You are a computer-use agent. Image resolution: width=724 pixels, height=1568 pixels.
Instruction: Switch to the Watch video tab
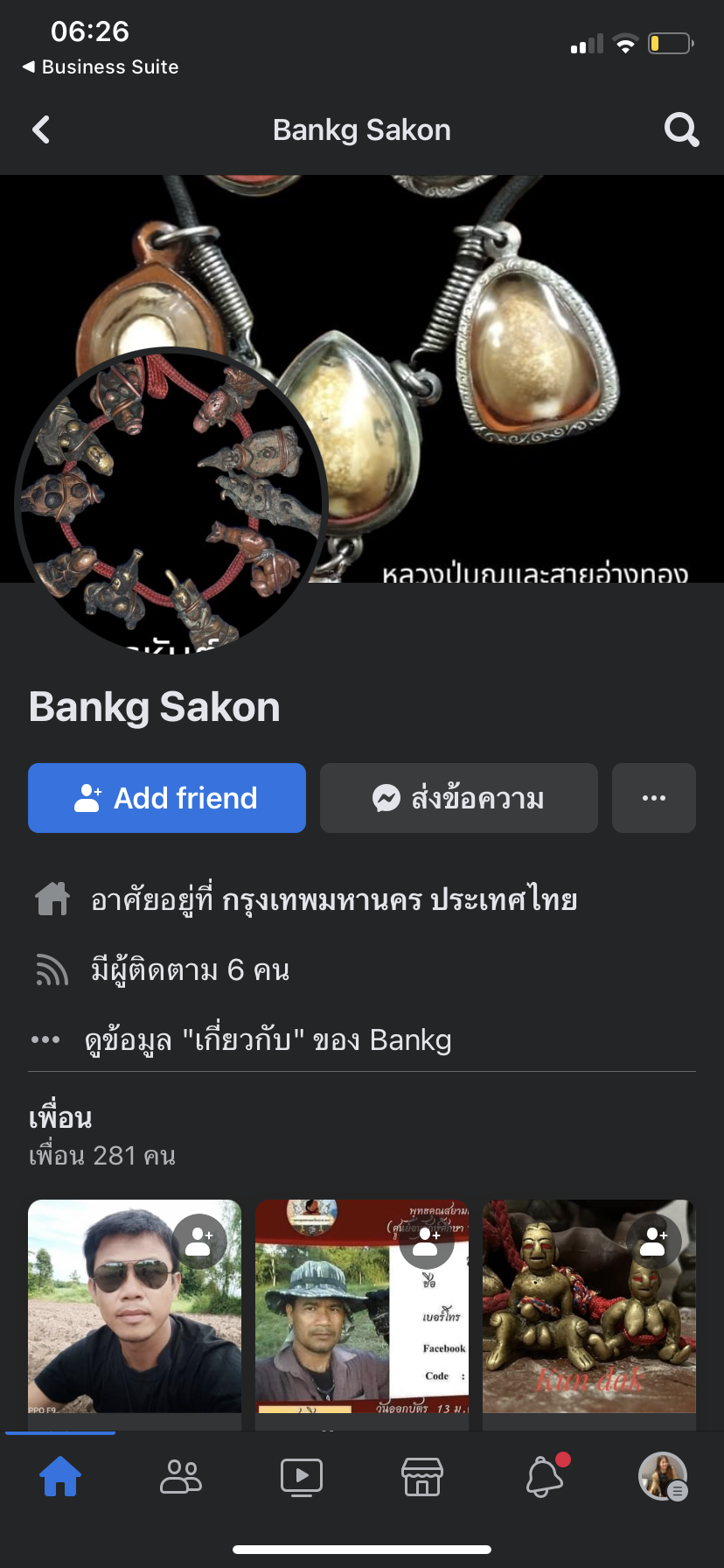tap(302, 1477)
